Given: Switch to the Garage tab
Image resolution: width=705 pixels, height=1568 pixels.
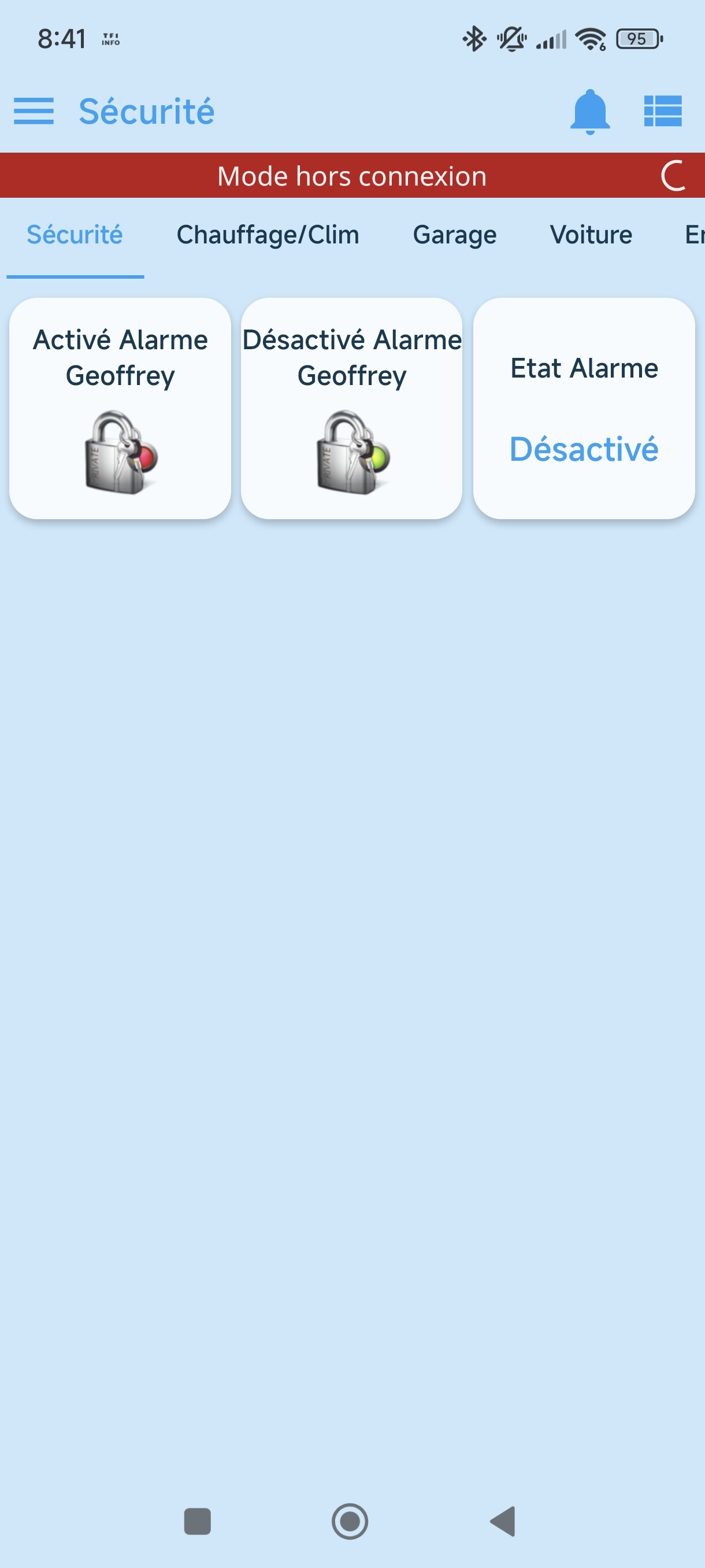Looking at the screenshot, I should tap(454, 235).
